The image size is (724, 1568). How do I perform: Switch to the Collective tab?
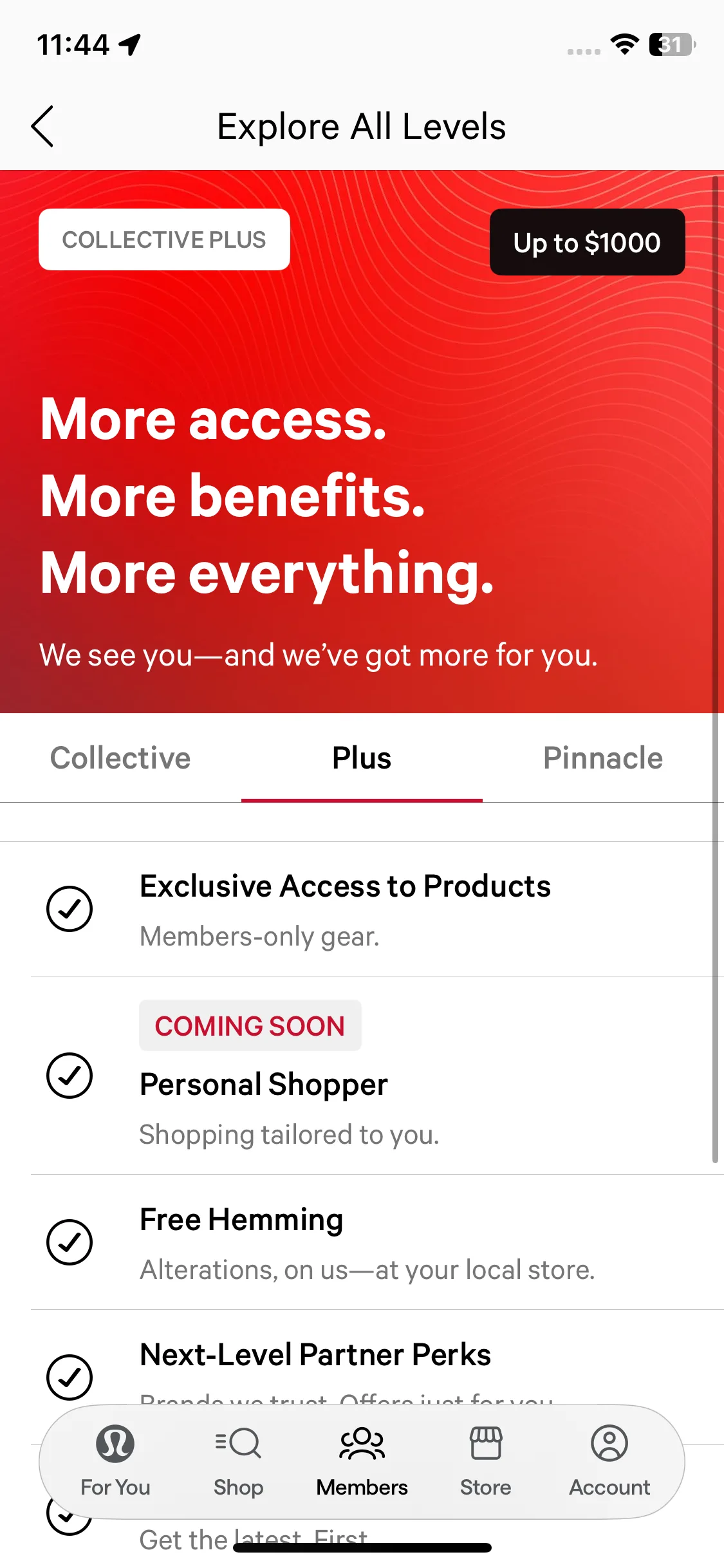tap(120, 758)
